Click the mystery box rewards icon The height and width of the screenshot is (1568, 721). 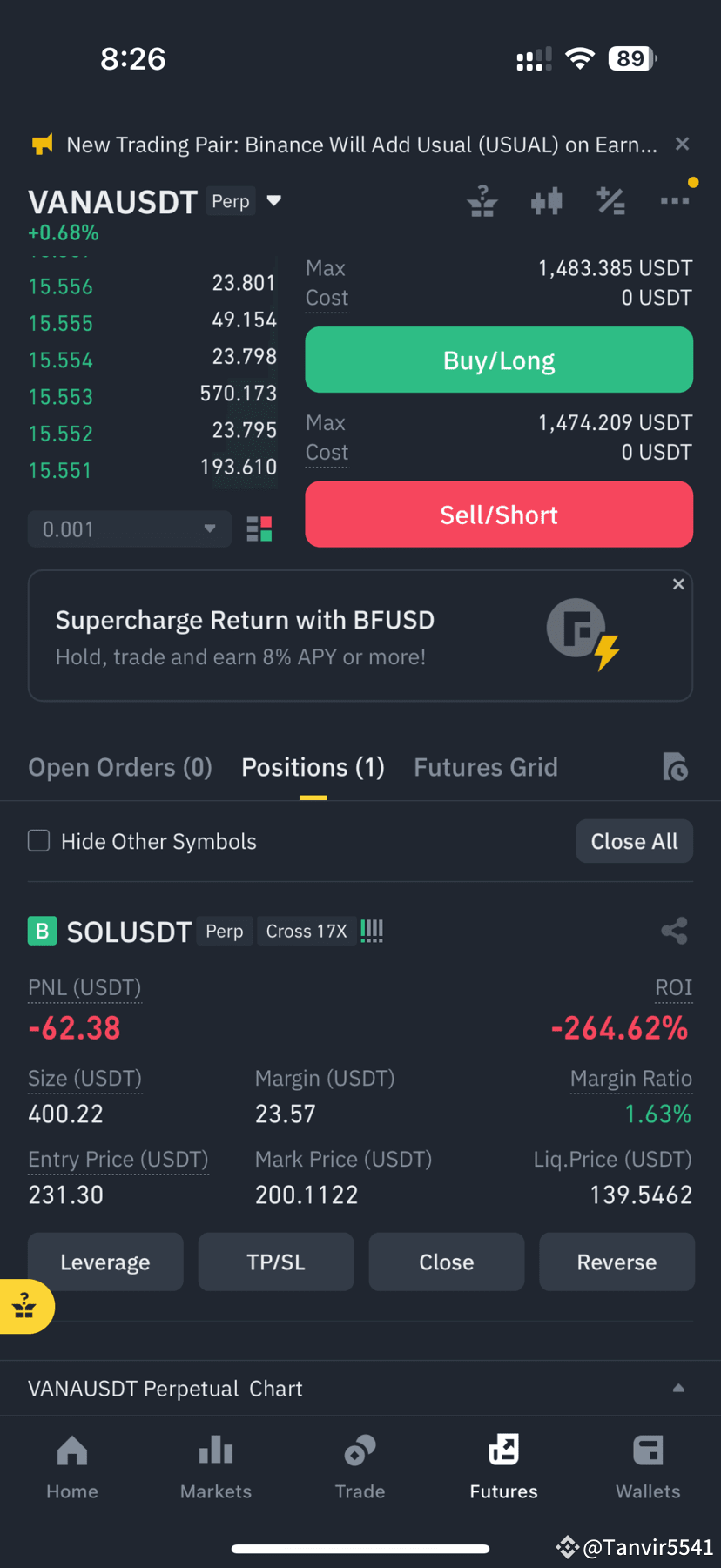click(x=482, y=200)
